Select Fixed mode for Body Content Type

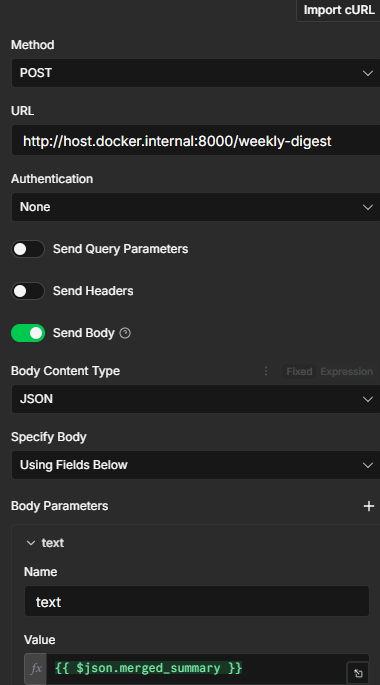coord(299,371)
